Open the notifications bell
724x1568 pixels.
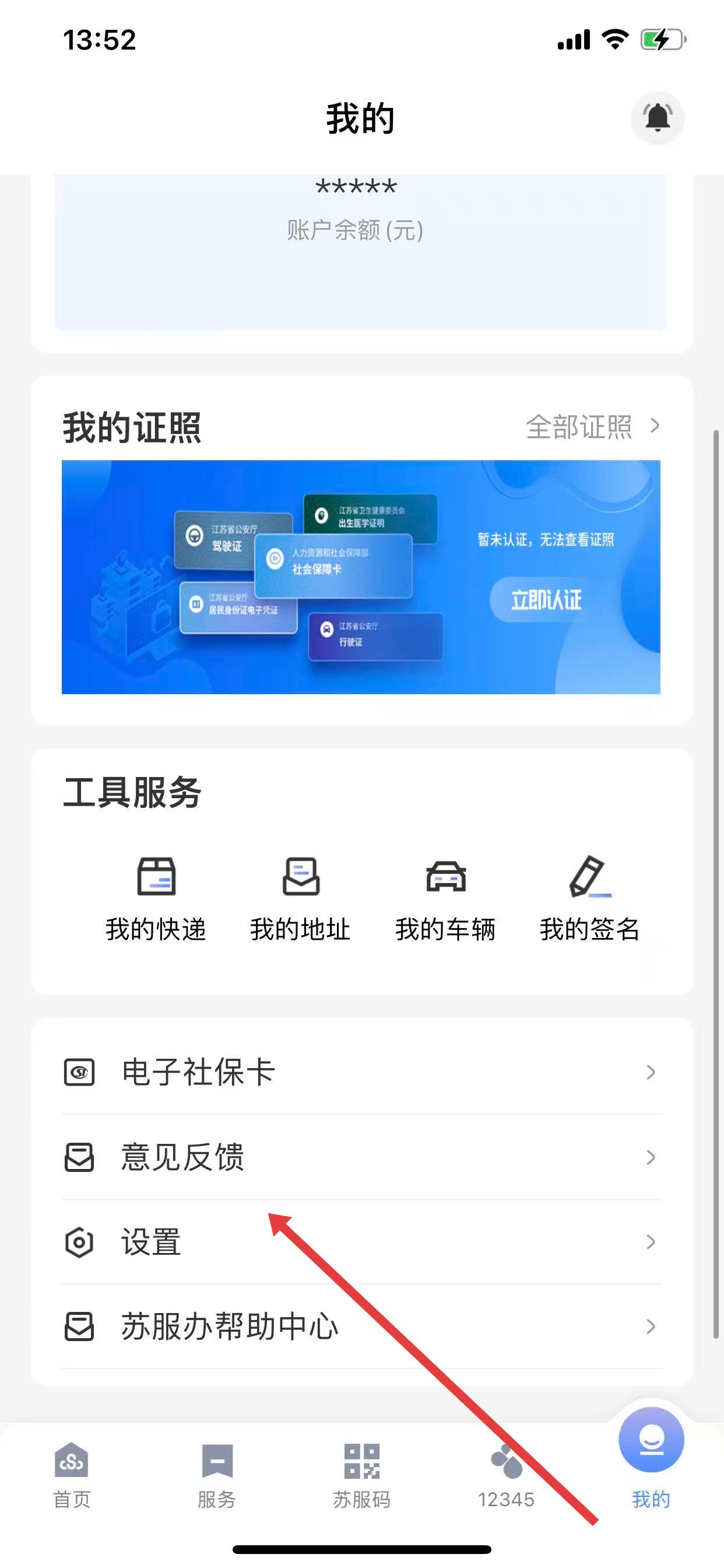click(x=657, y=117)
